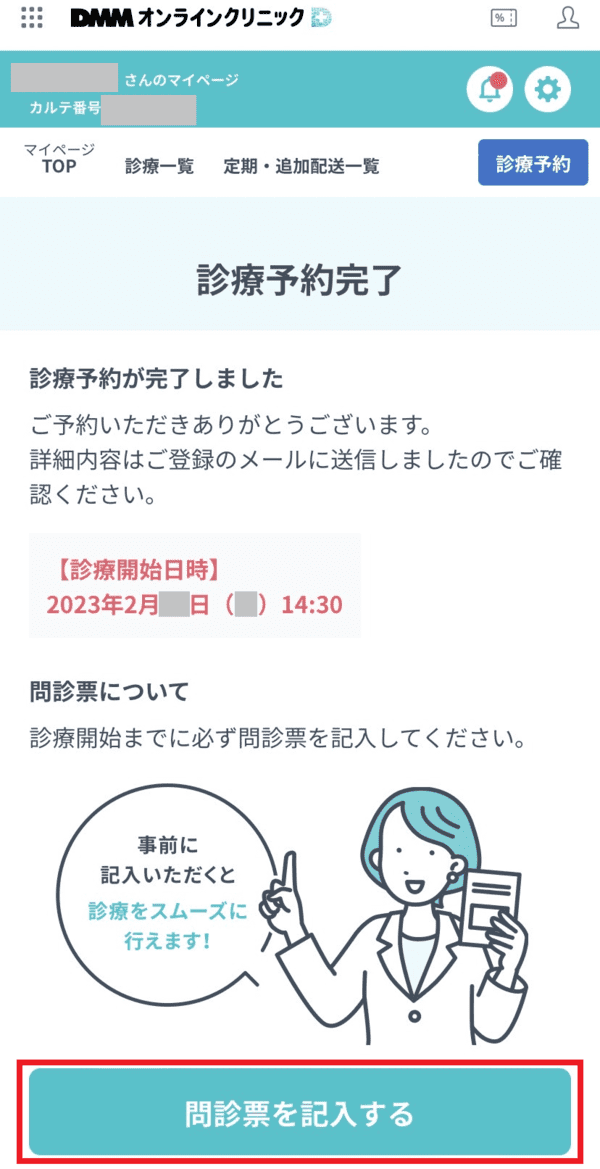Open the settings gear

(x=547, y=91)
